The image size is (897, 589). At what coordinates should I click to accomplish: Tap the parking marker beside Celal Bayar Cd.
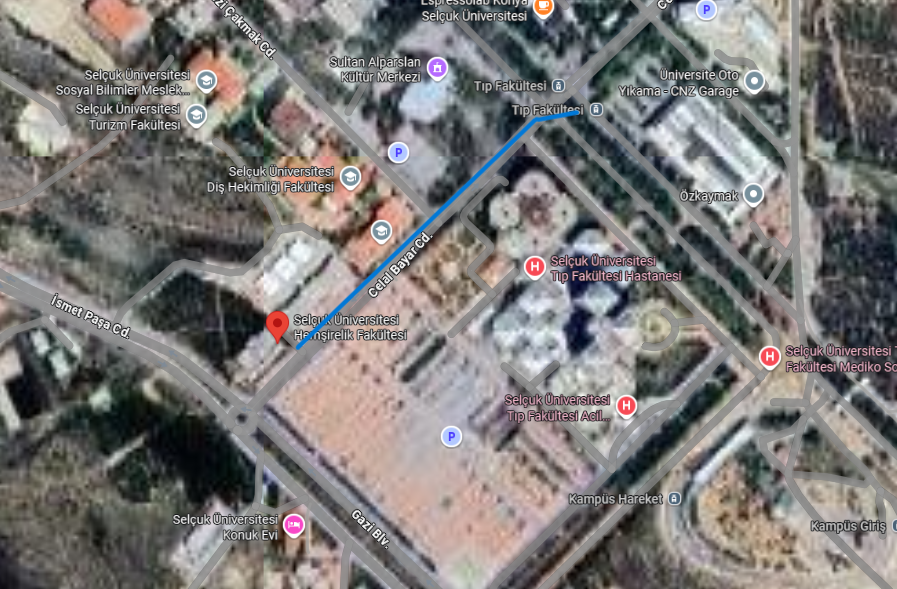[398, 152]
